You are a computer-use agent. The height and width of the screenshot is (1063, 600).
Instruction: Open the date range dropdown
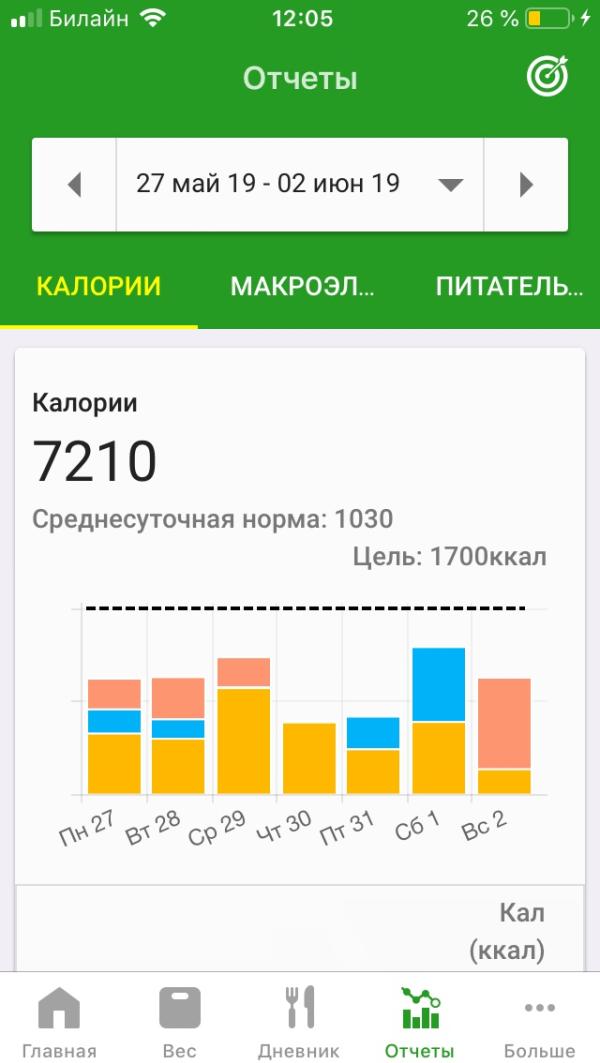300,184
